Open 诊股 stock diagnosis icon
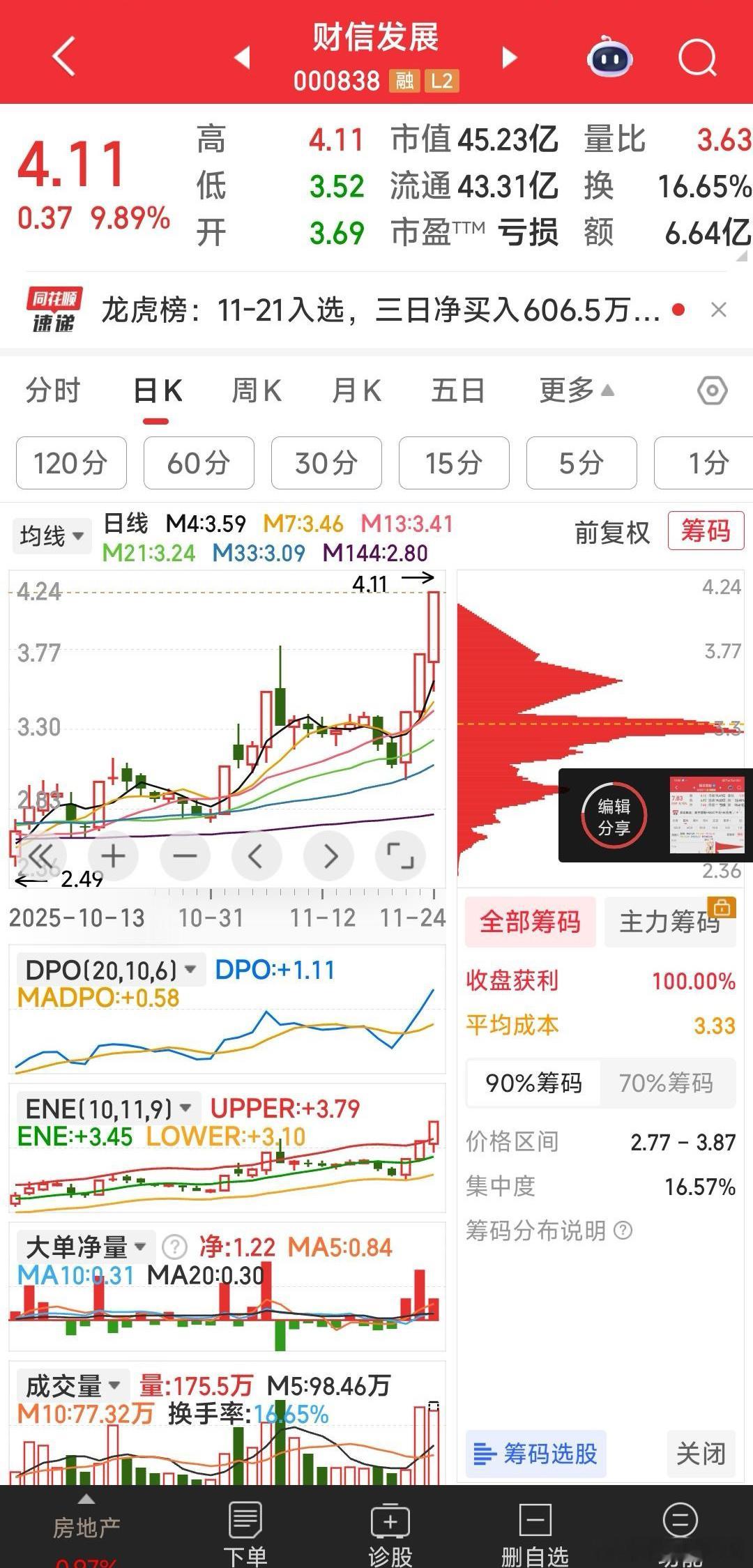This screenshot has height=1568, width=753. pyautogui.click(x=390, y=1527)
